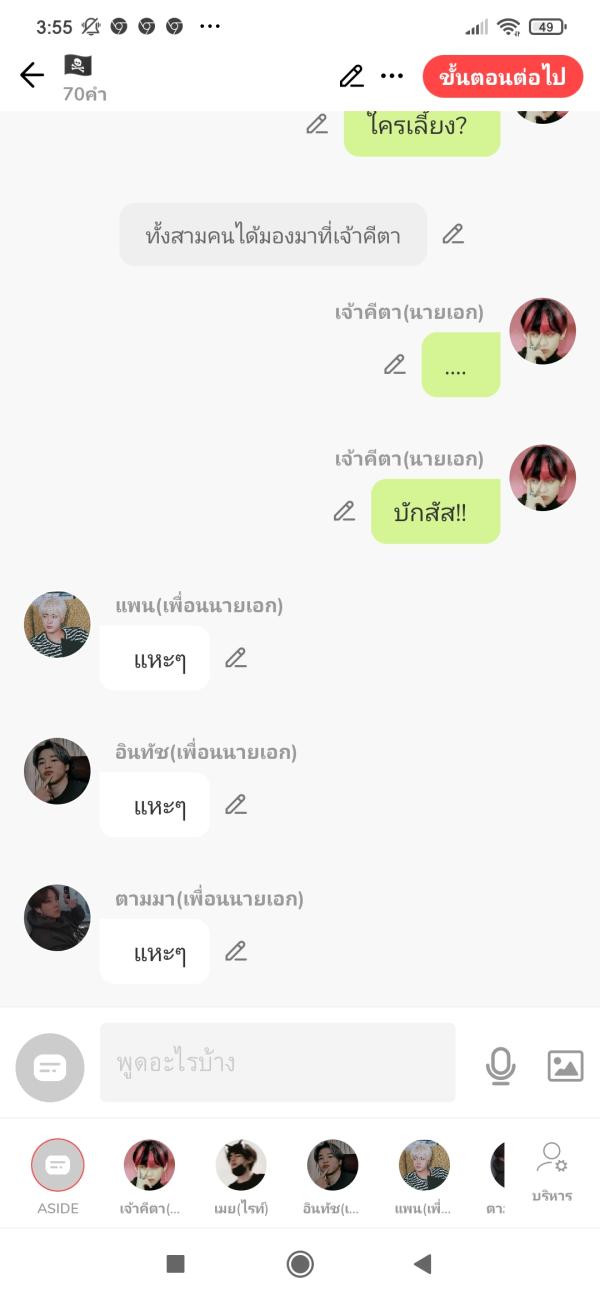Focus the พูดอะไรบ้าง text field
This screenshot has width=600, height=1300.
coord(277,1062)
